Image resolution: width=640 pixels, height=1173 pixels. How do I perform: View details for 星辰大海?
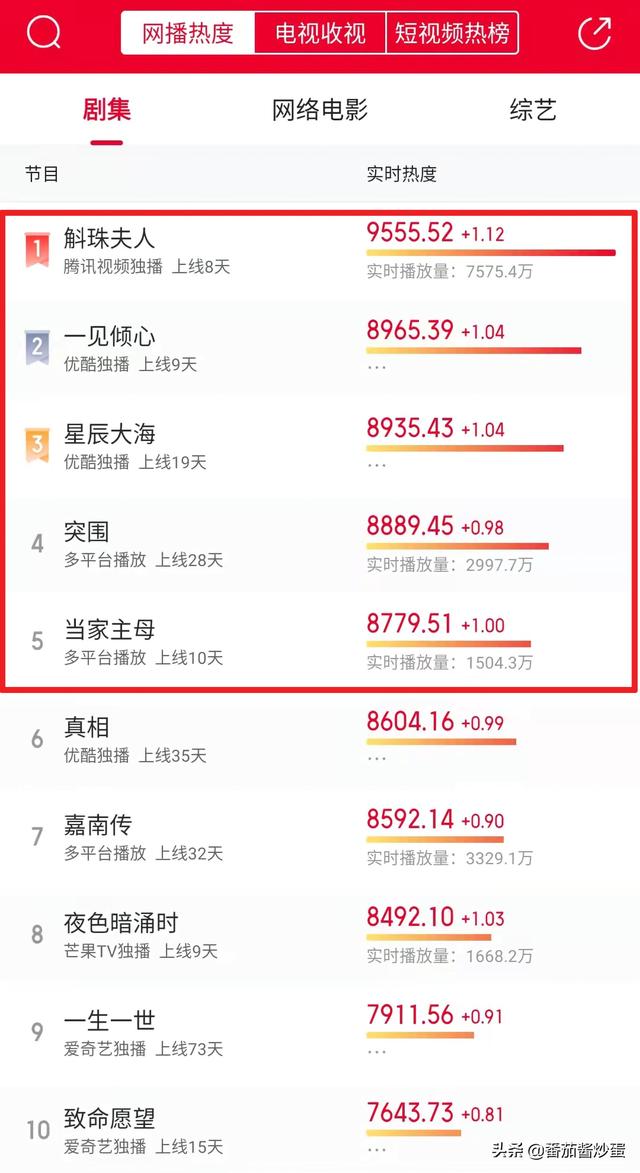320,447
